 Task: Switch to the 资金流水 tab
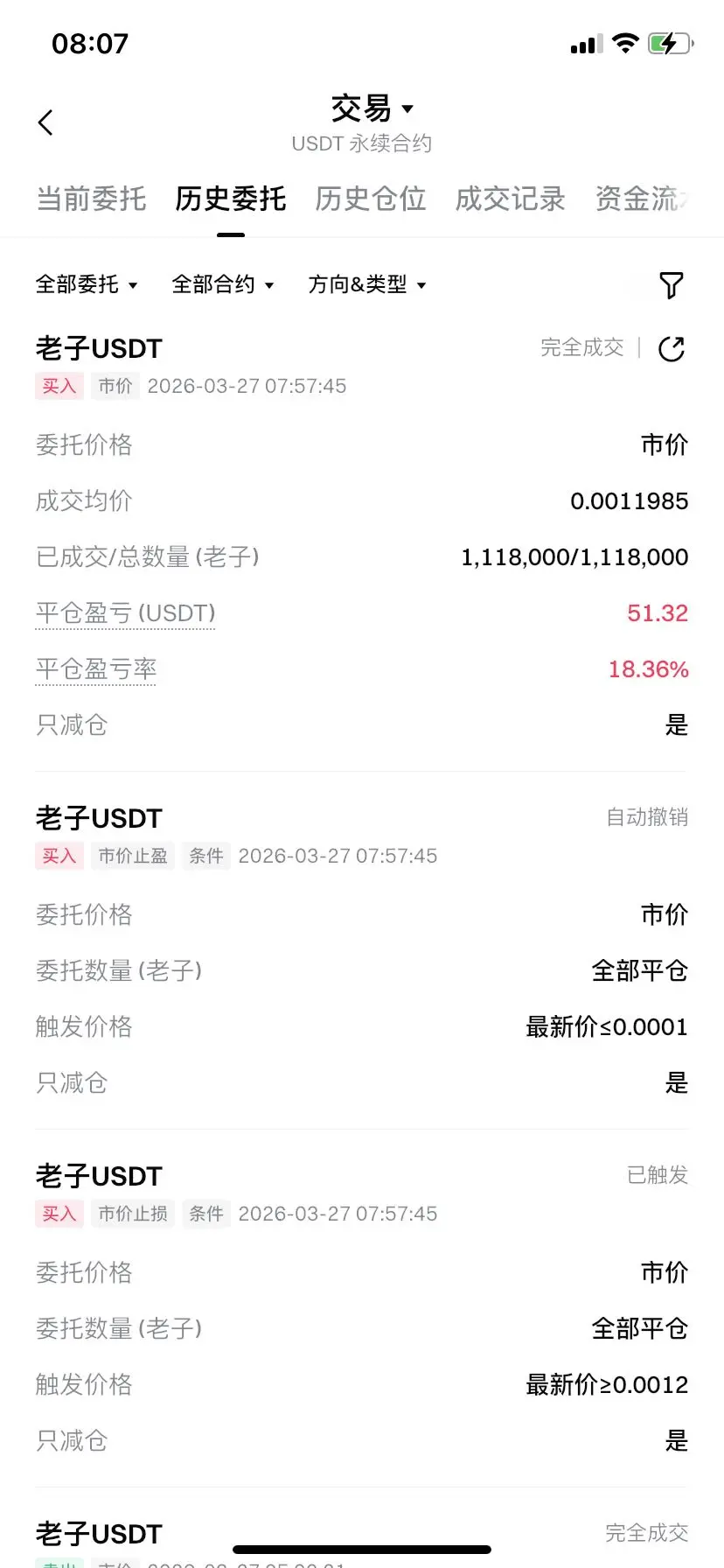pos(643,199)
